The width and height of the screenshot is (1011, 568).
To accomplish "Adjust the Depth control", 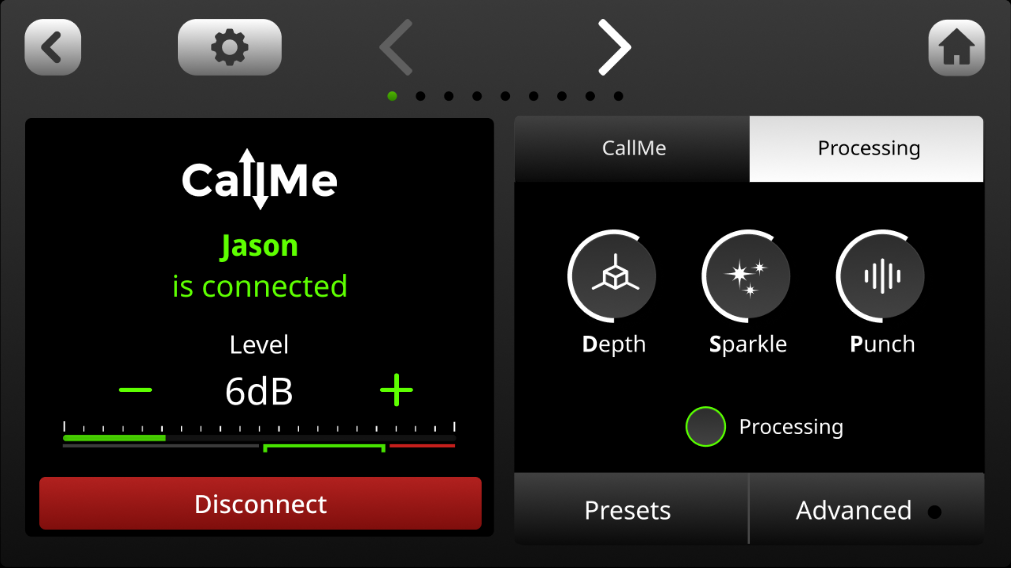I will click(612, 277).
